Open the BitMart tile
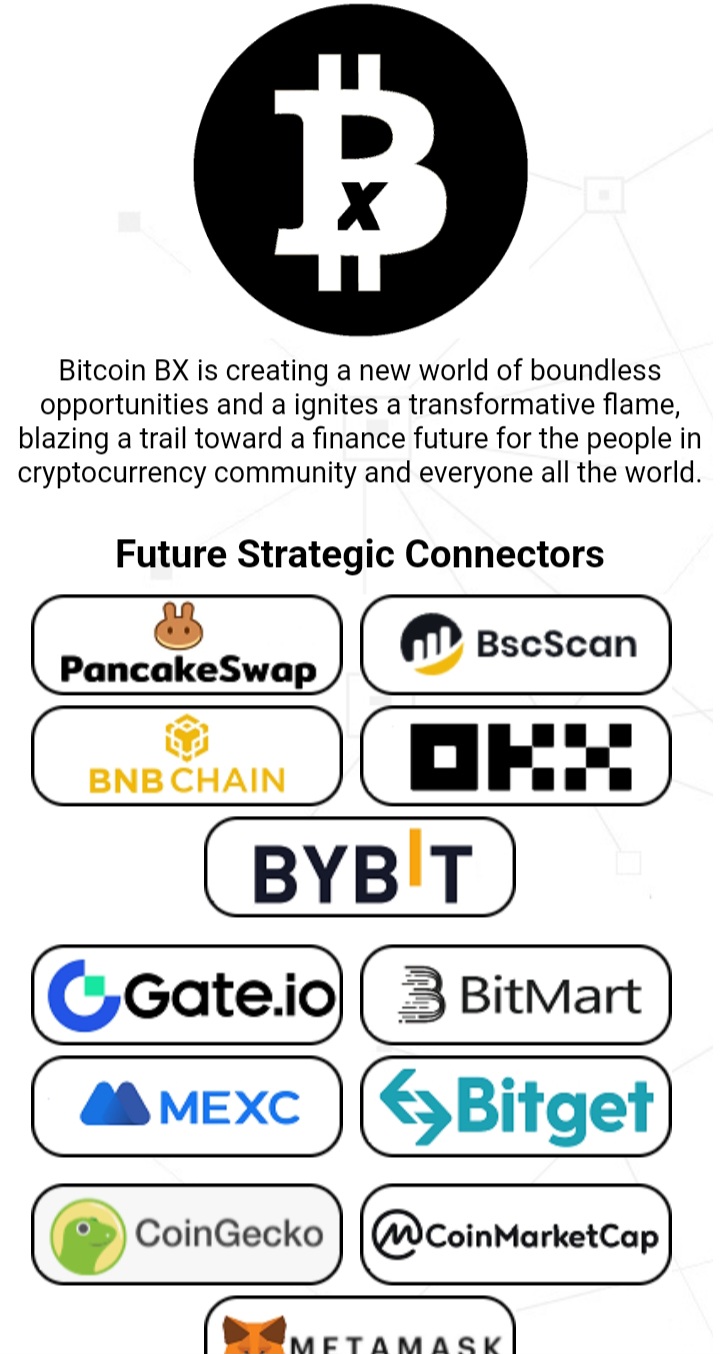 (x=515, y=995)
